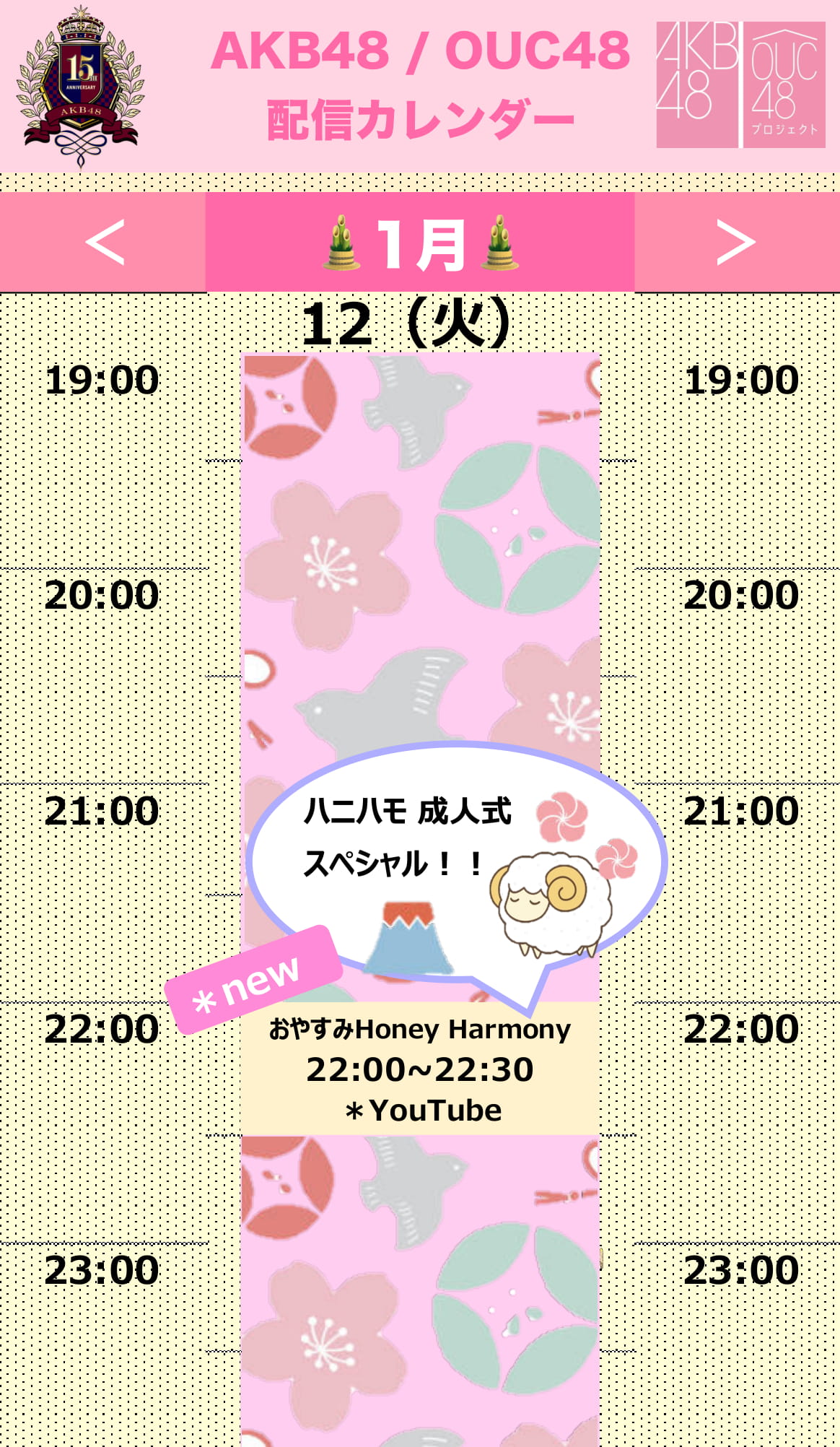
Task: Select the 1月 month header
Action: [420, 243]
